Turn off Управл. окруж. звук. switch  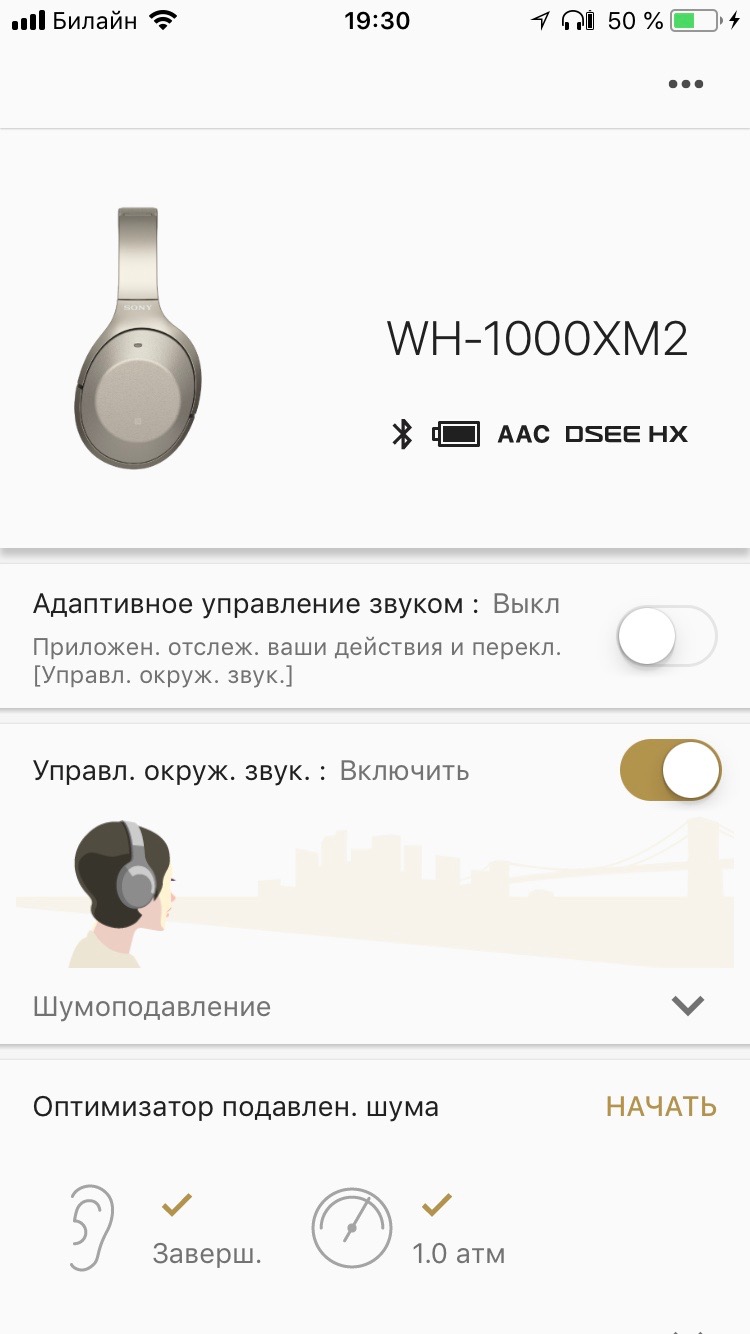click(670, 770)
